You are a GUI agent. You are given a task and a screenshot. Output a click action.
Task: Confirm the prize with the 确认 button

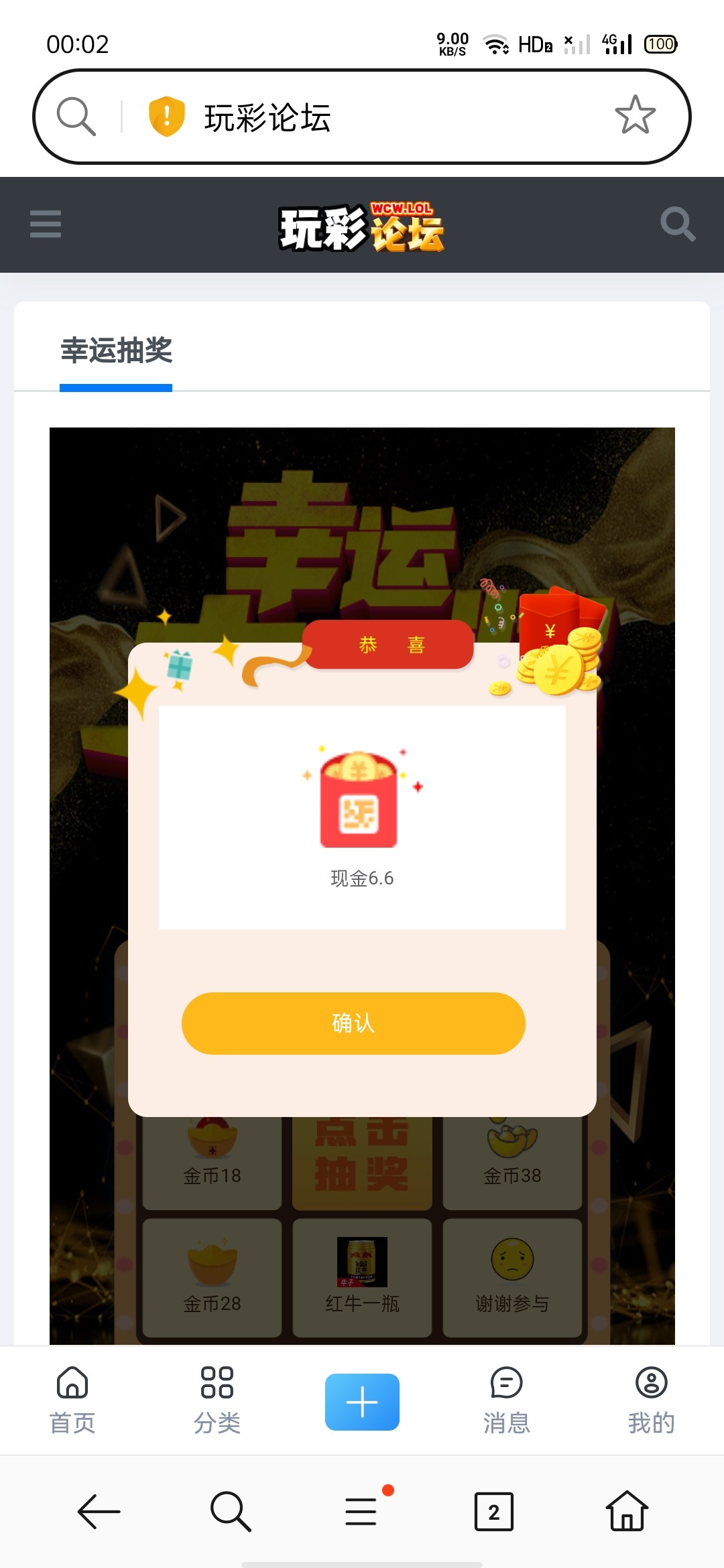(x=353, y=1023)
